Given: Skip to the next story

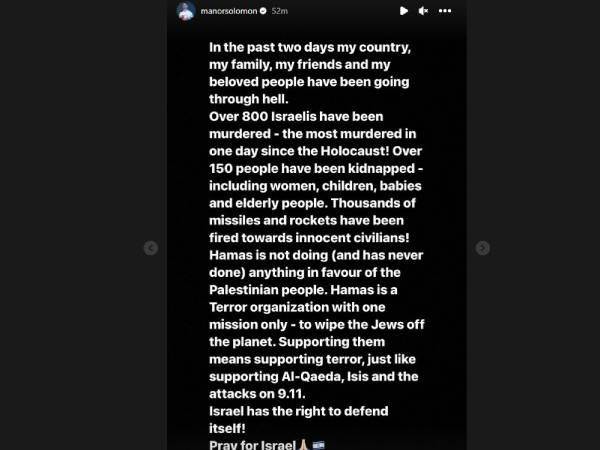Looking at the screenshot, I should [482, 248].
